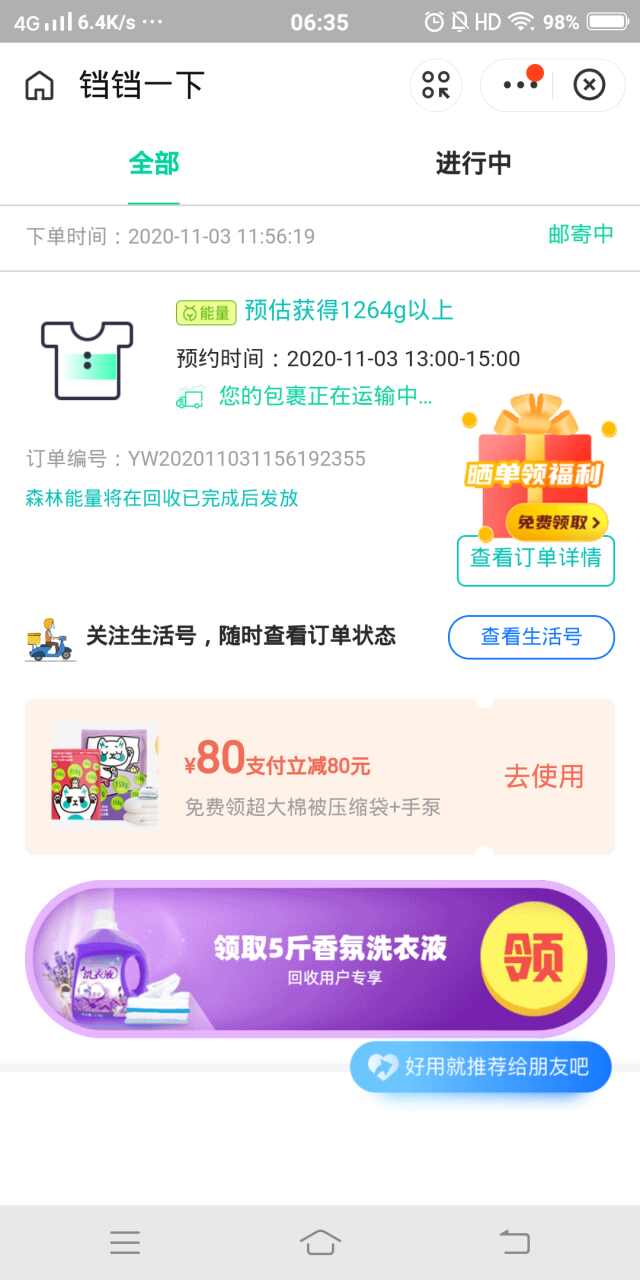Switch to the 进行中 tab
Viewport: 640px width, 1280px height.
473,164
